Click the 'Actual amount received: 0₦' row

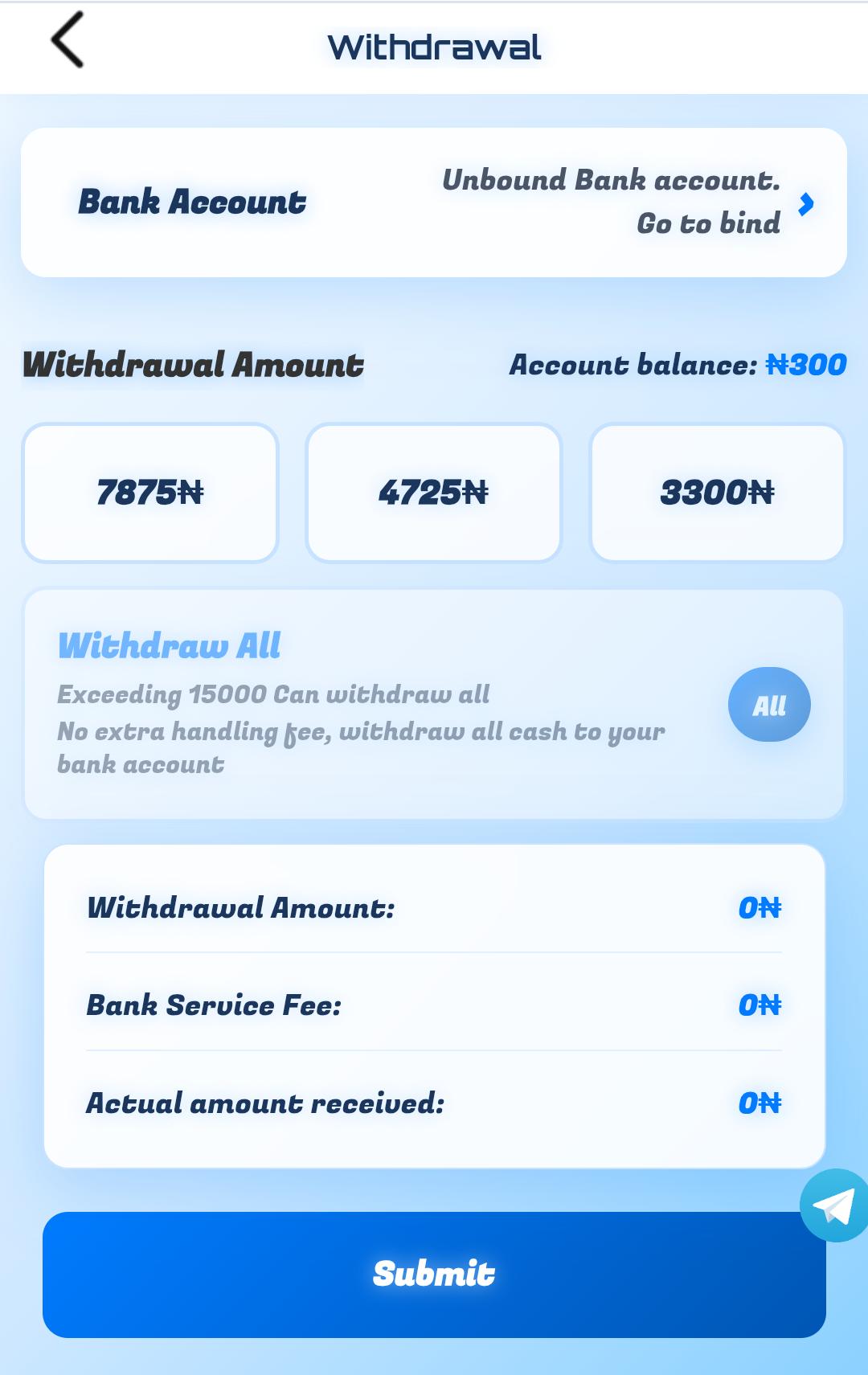click(x=434, y=1103)
